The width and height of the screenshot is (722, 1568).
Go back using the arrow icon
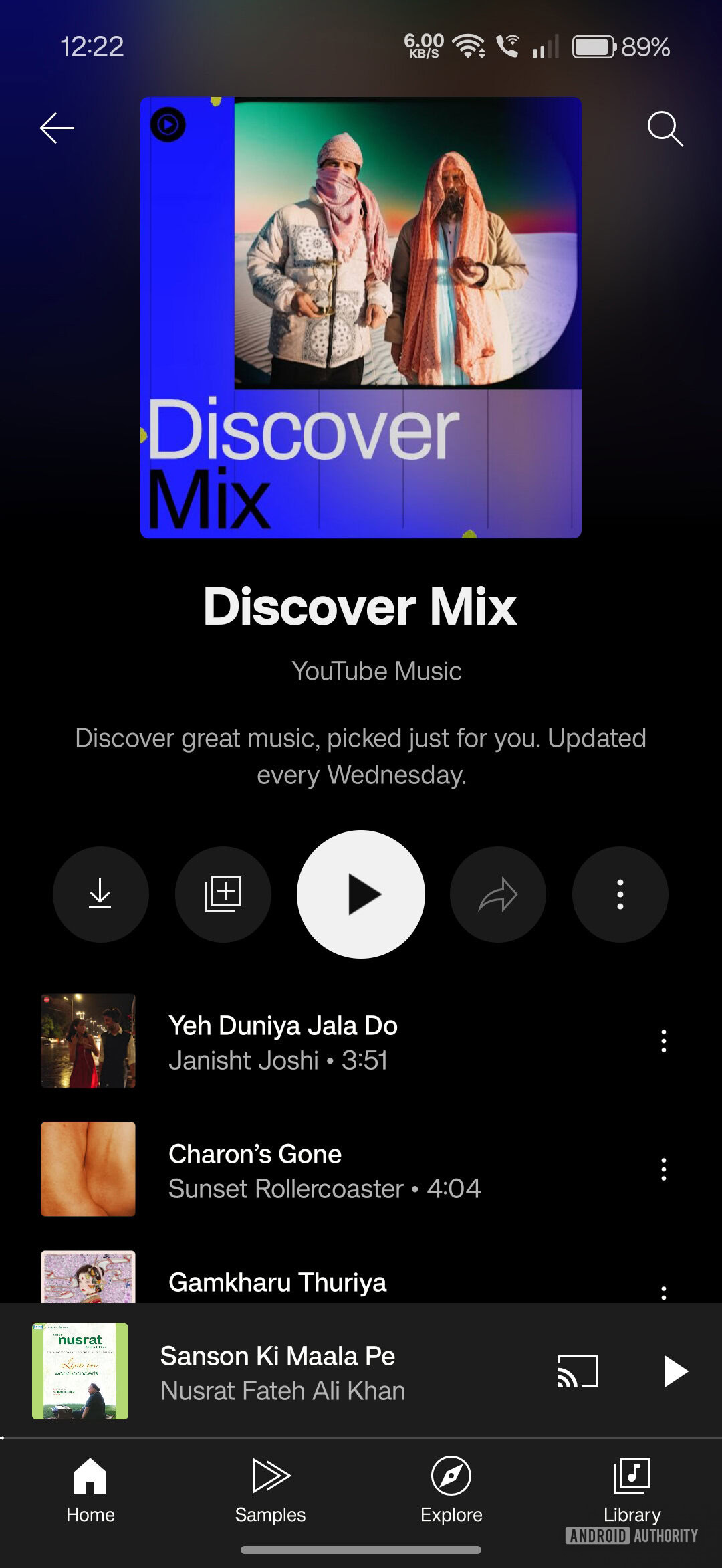click(x=57, y=128)
